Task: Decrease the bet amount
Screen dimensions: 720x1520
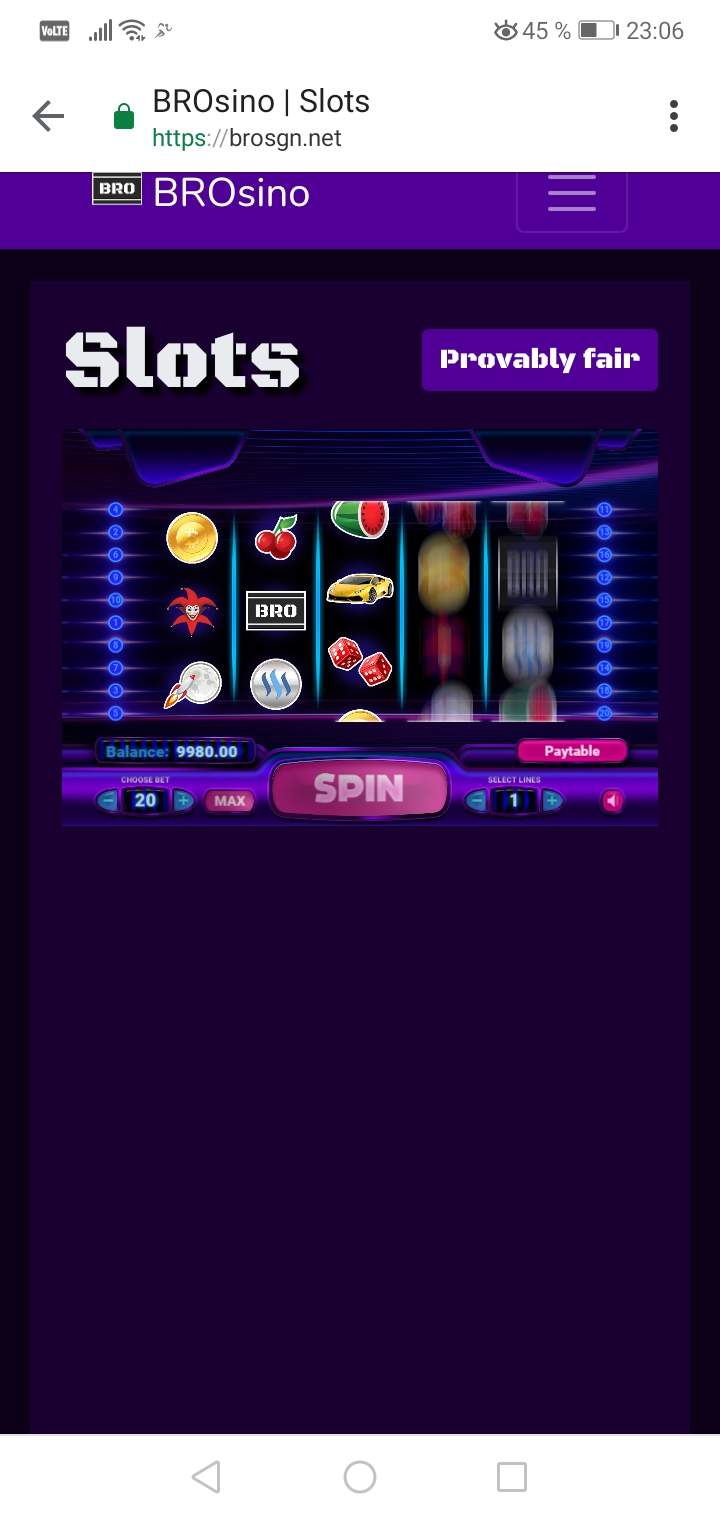Action: click(108, 800)
